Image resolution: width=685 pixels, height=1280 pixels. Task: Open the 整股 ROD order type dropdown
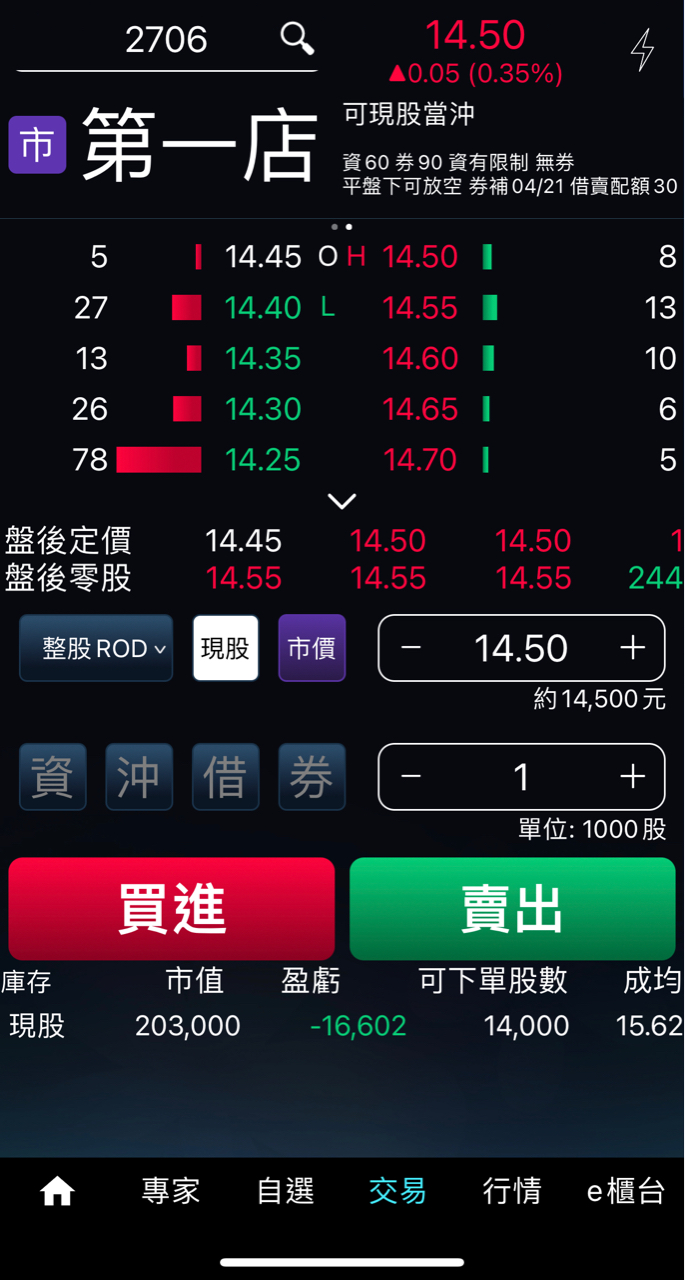(x=96, y=648)
